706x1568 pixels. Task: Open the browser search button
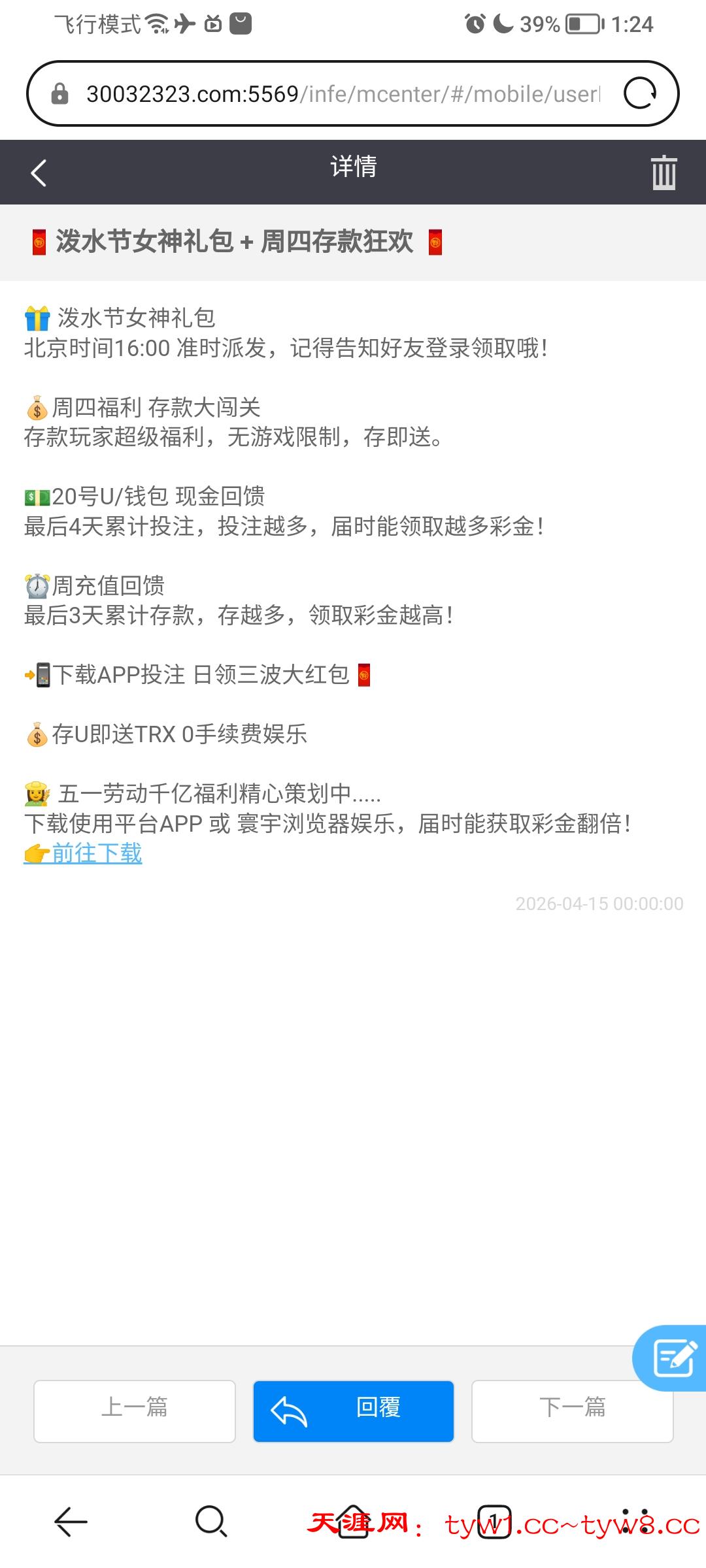pyautogui.click(x=211, y=1522)
